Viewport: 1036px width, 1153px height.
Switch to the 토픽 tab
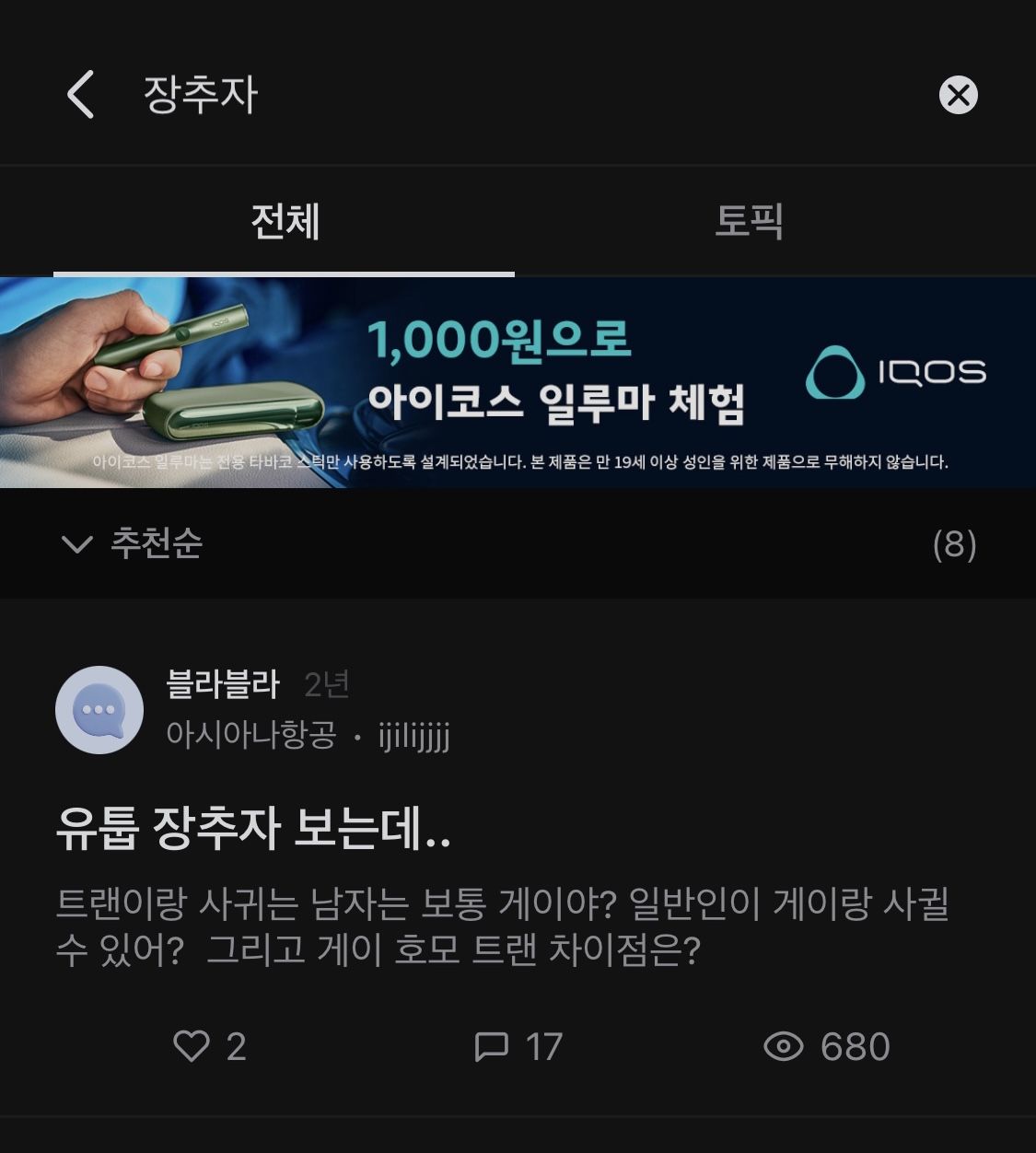point(749,221)
